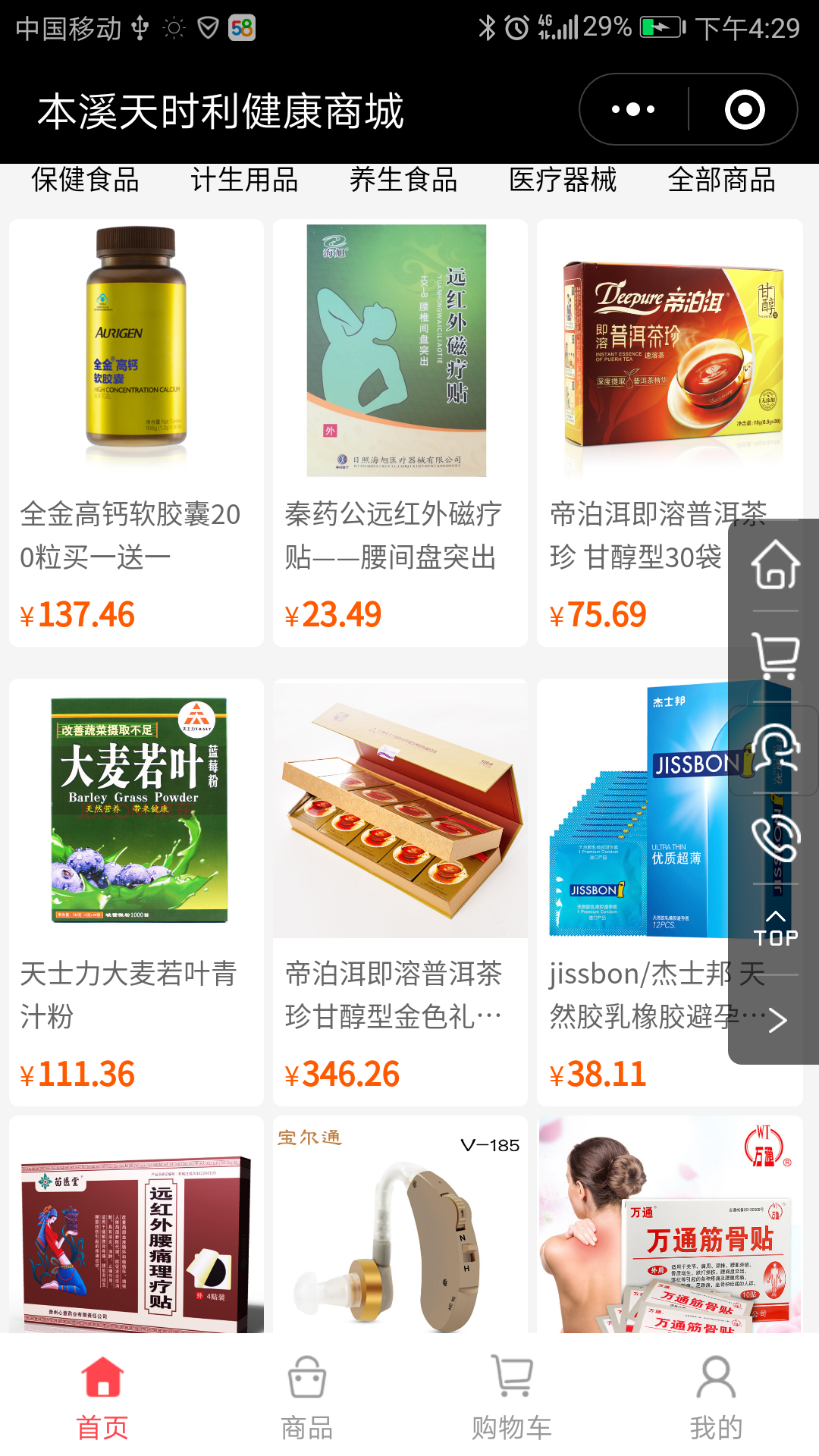Select the 计生用品 category

pyautogui.click(x=244, y=180)
